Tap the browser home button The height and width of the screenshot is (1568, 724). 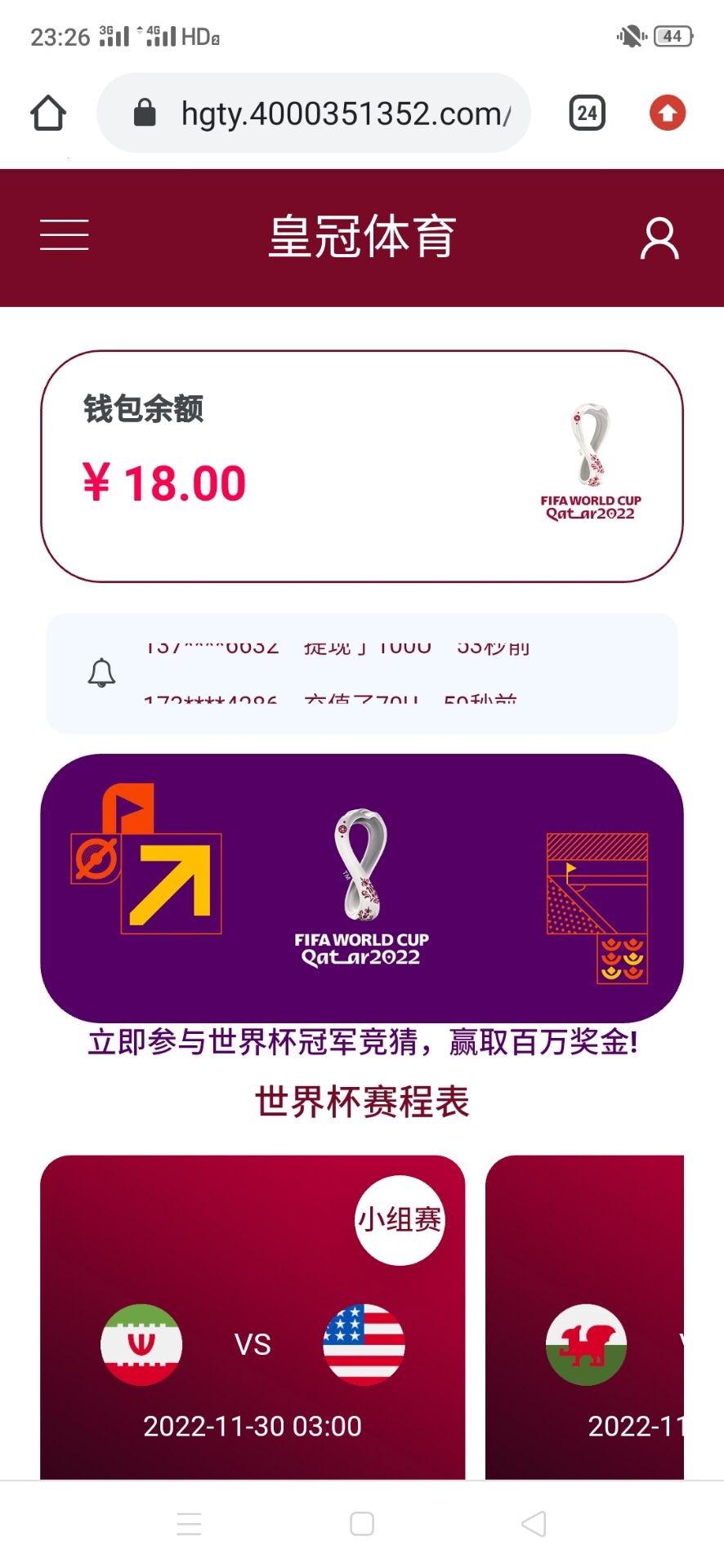click(x=48, y=113)
